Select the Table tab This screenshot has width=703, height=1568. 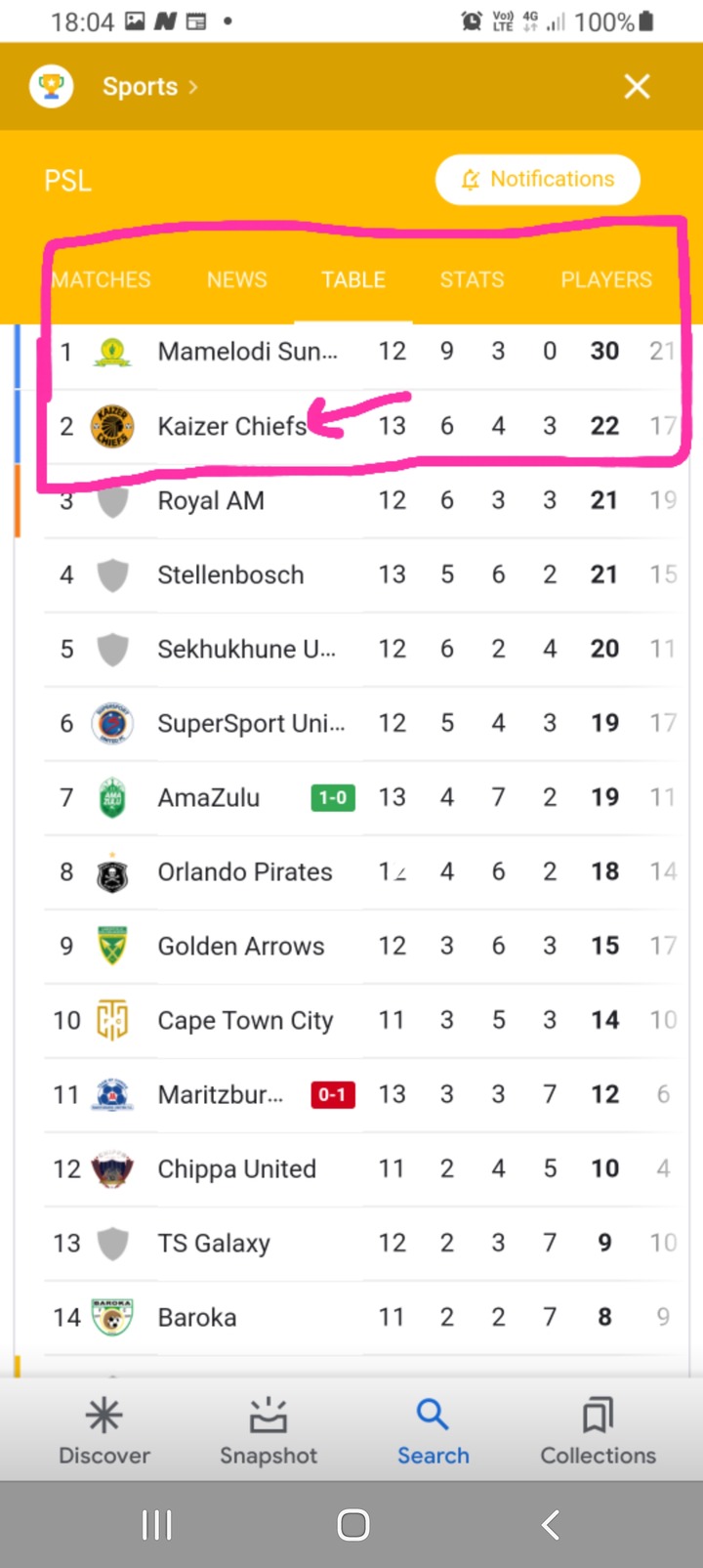coord(353,279)
